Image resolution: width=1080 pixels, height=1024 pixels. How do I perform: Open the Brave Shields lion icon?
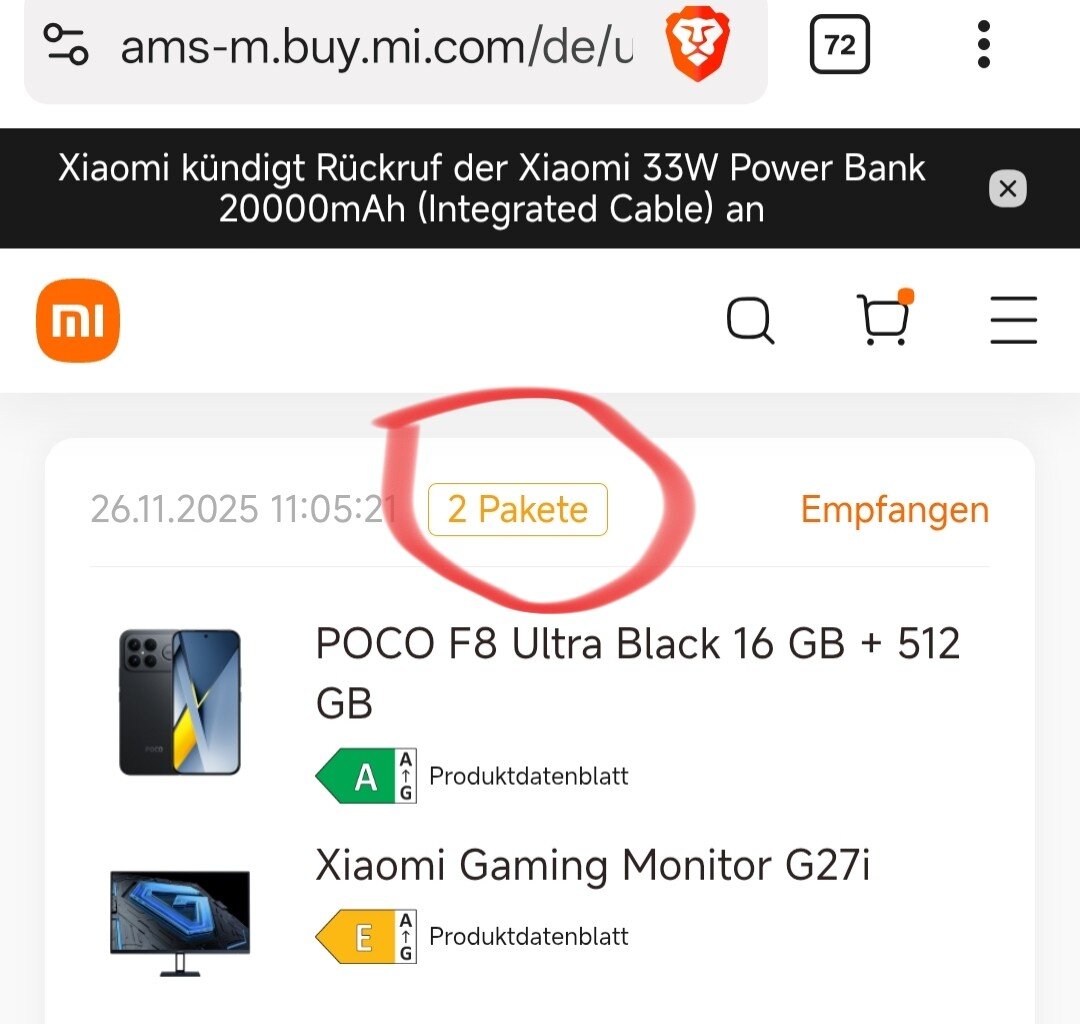pos(698,47)
